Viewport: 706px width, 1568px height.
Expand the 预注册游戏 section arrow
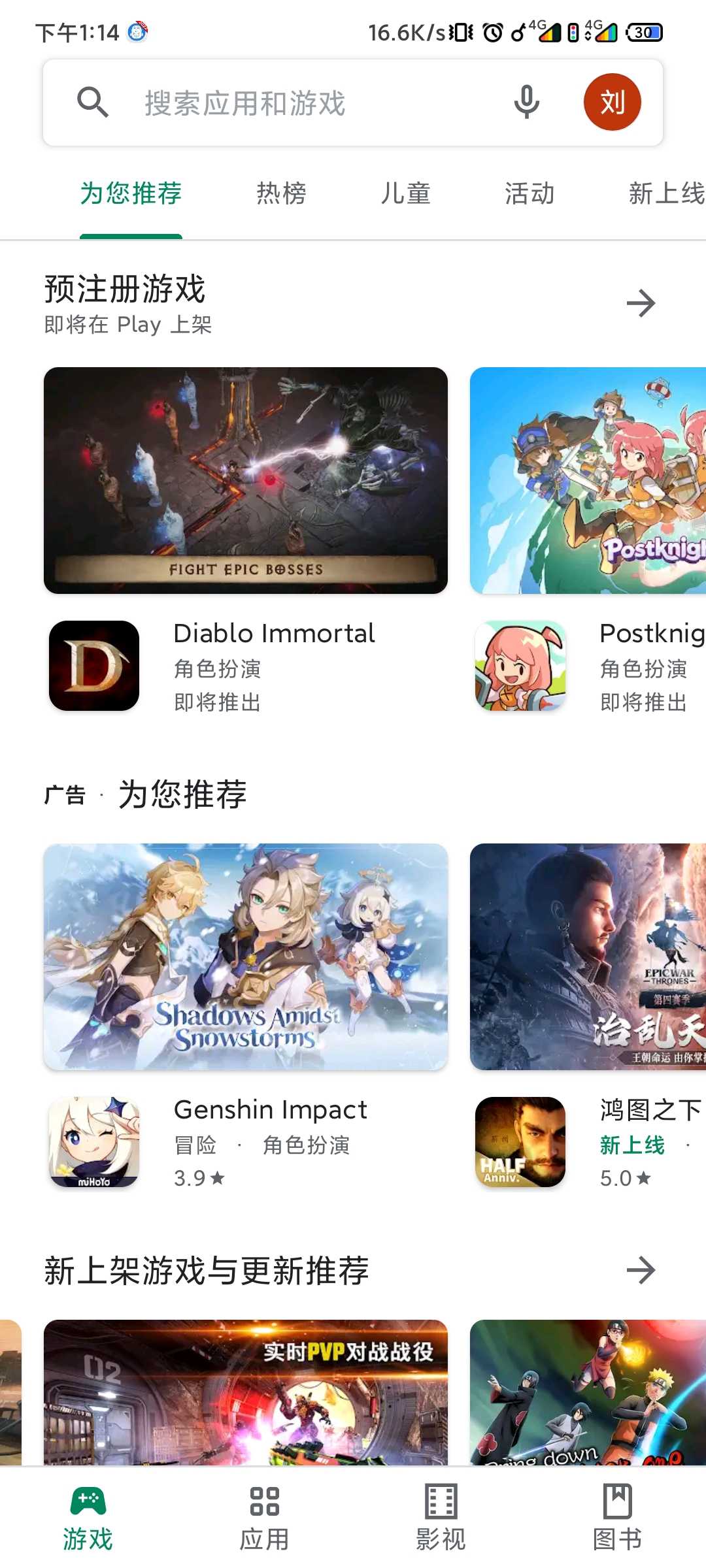tap(641, 303)
